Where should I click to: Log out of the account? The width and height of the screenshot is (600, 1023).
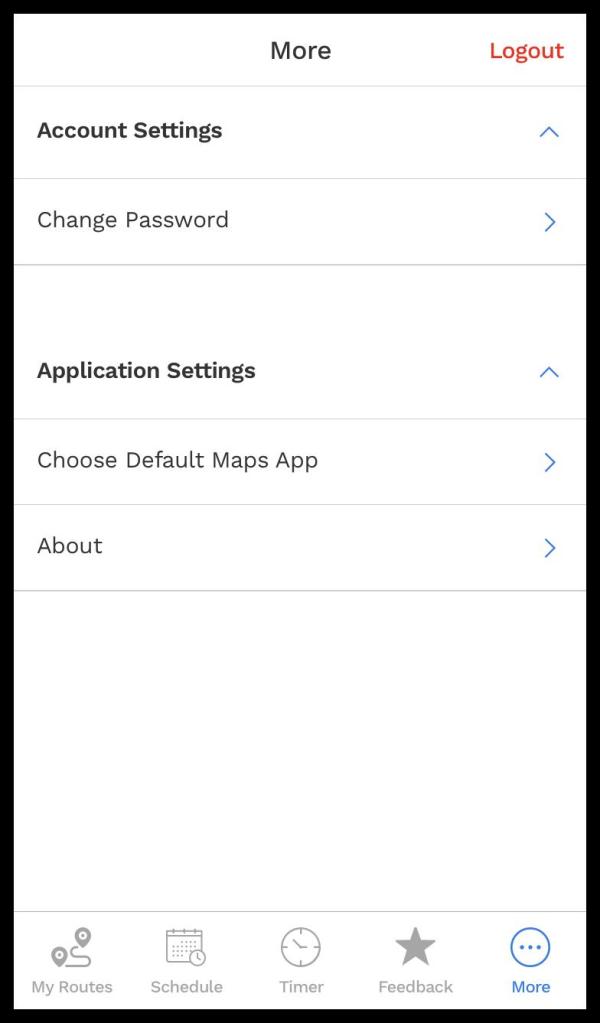click(x=526, y=51)
